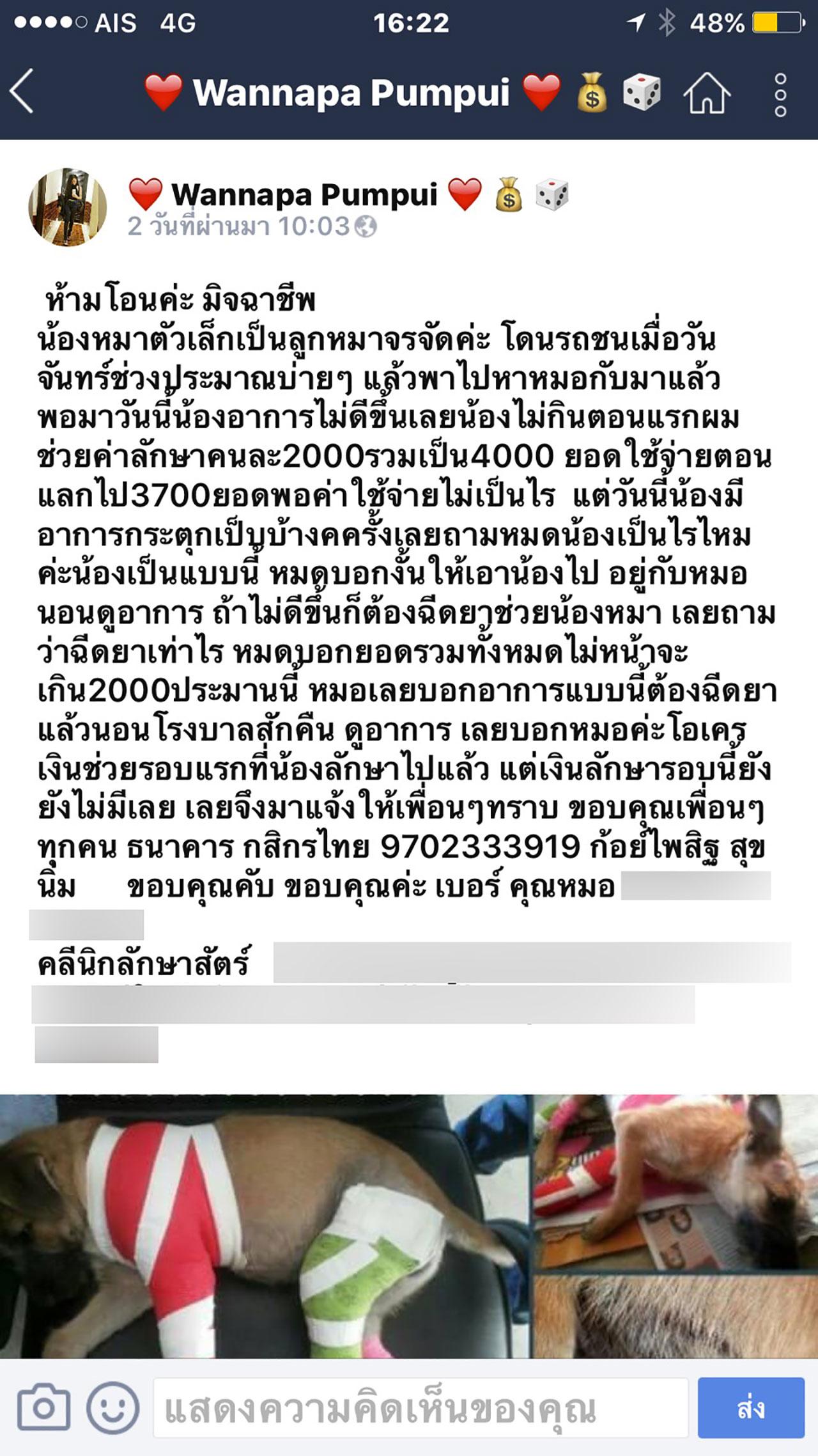Open the three-dot overflow menu
The width and height of the screenshot is (818, 1456).
click(x=780, y=95)
